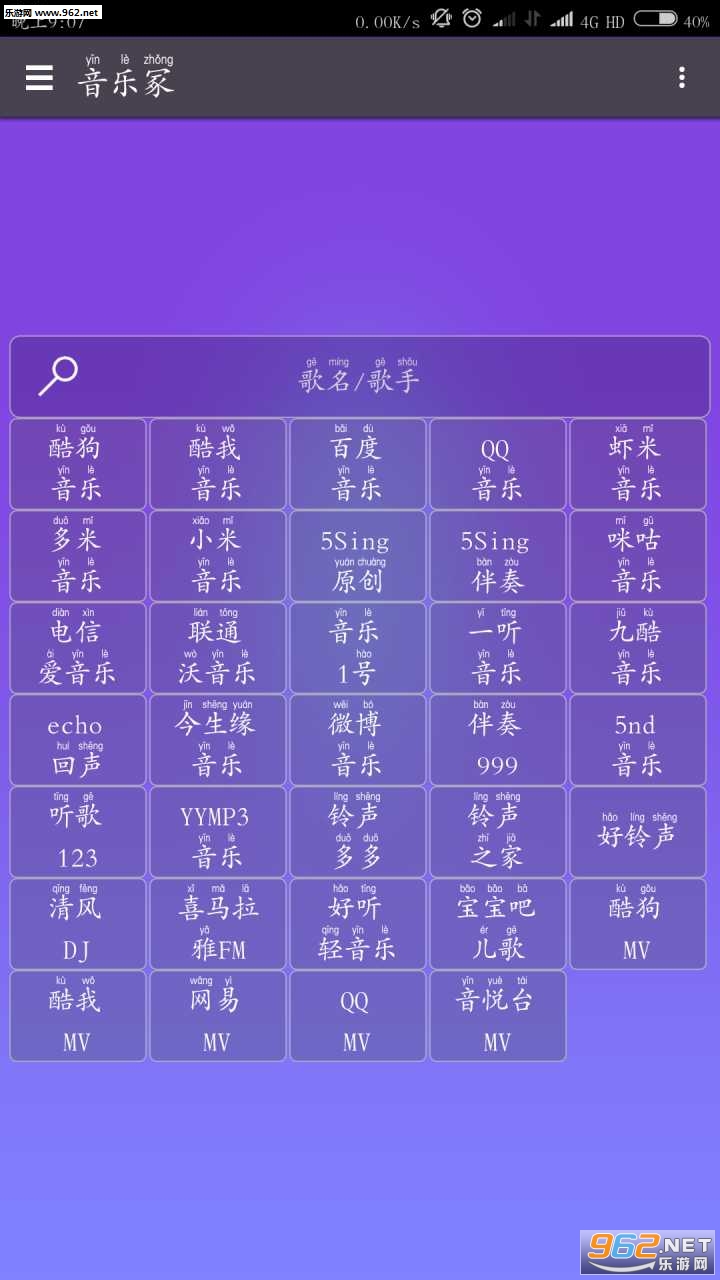Open 虾米音乐
This screenshot has height=1280, width=720.
pyautogui.click(x=638, y=464)
